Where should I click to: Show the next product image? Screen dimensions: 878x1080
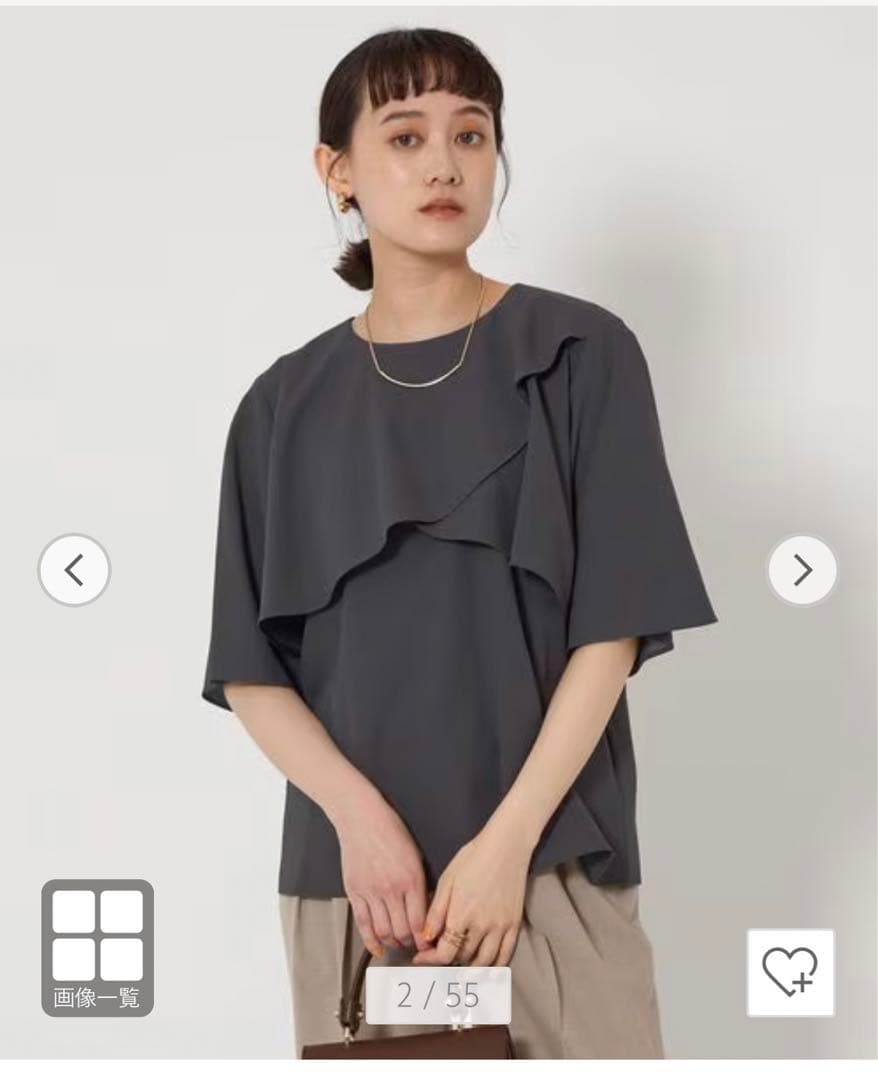click(802, 570)
